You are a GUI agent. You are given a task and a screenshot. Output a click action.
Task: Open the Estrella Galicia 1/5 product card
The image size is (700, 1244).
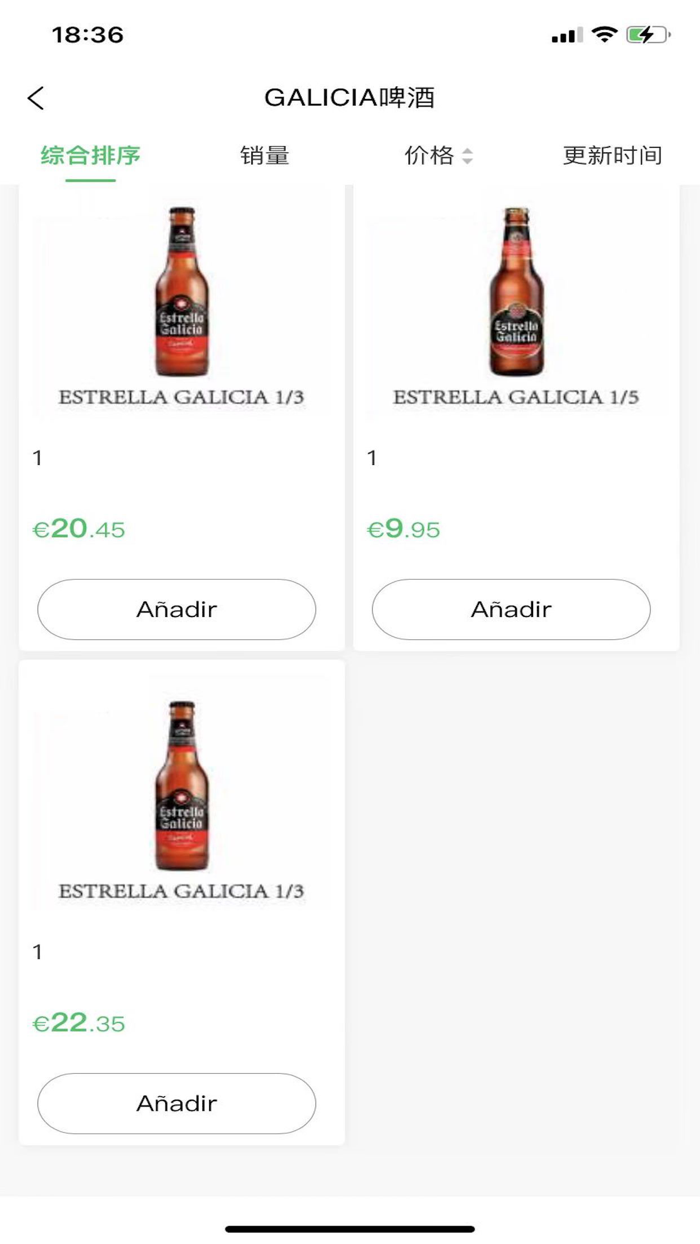[515, 310]
